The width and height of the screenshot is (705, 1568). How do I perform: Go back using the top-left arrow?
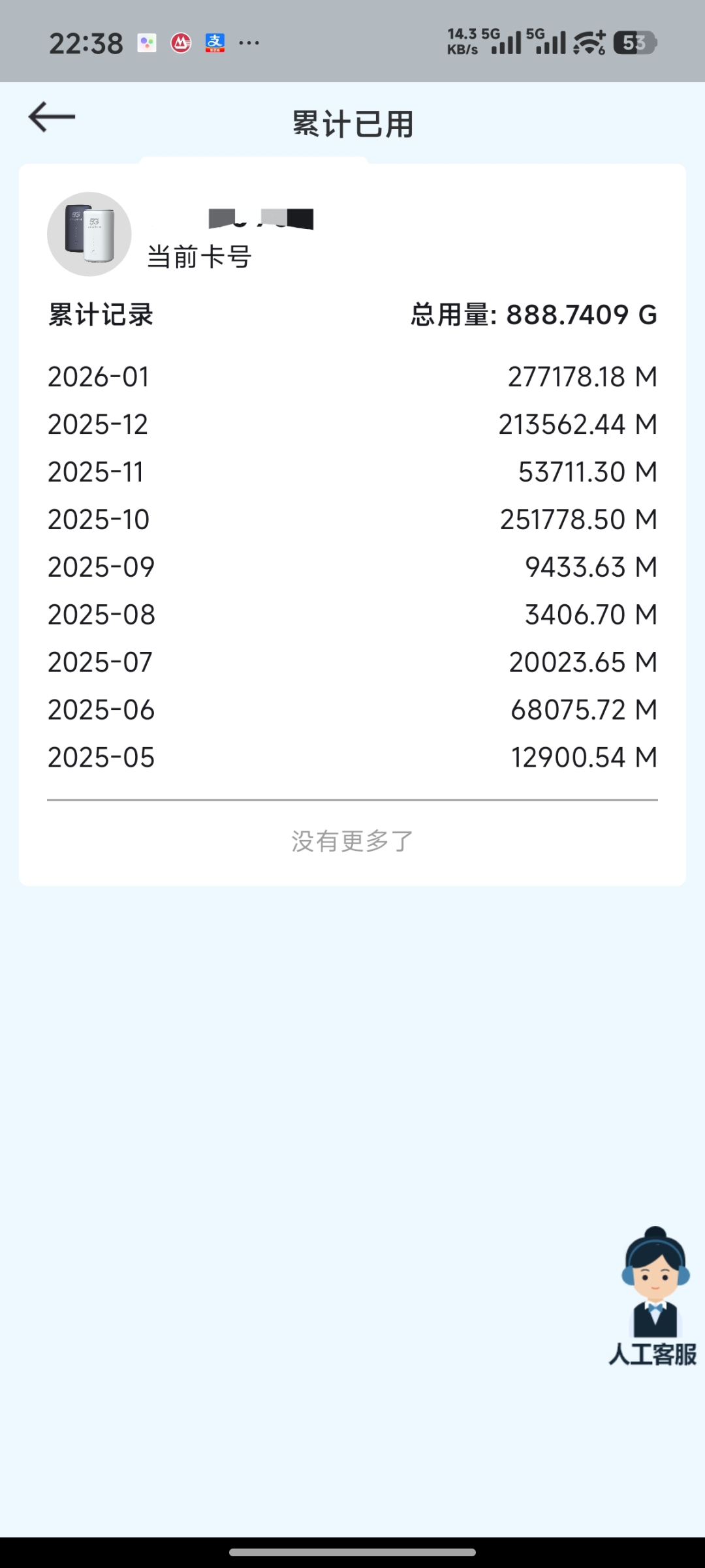click(x=52, y=117)
